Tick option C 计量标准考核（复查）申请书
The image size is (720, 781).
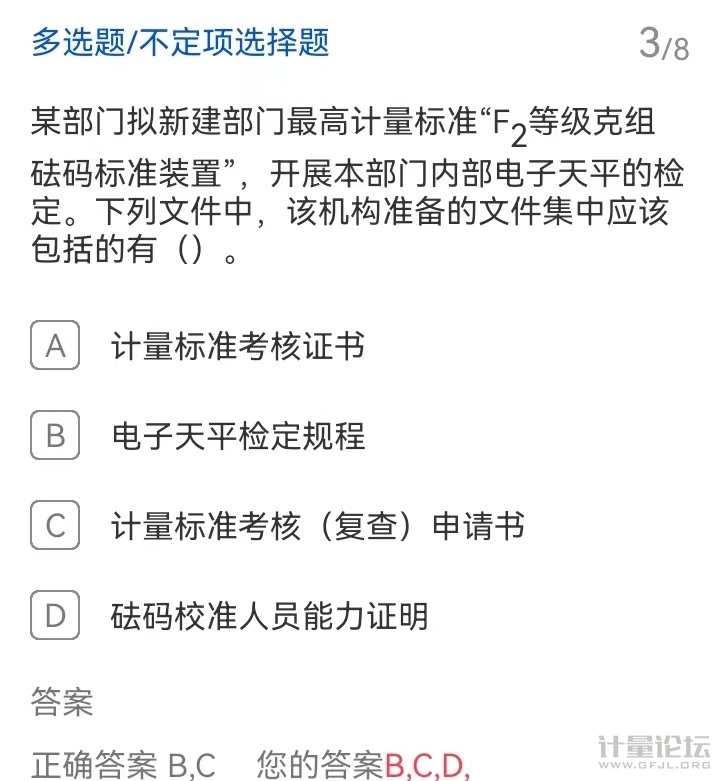55,526
